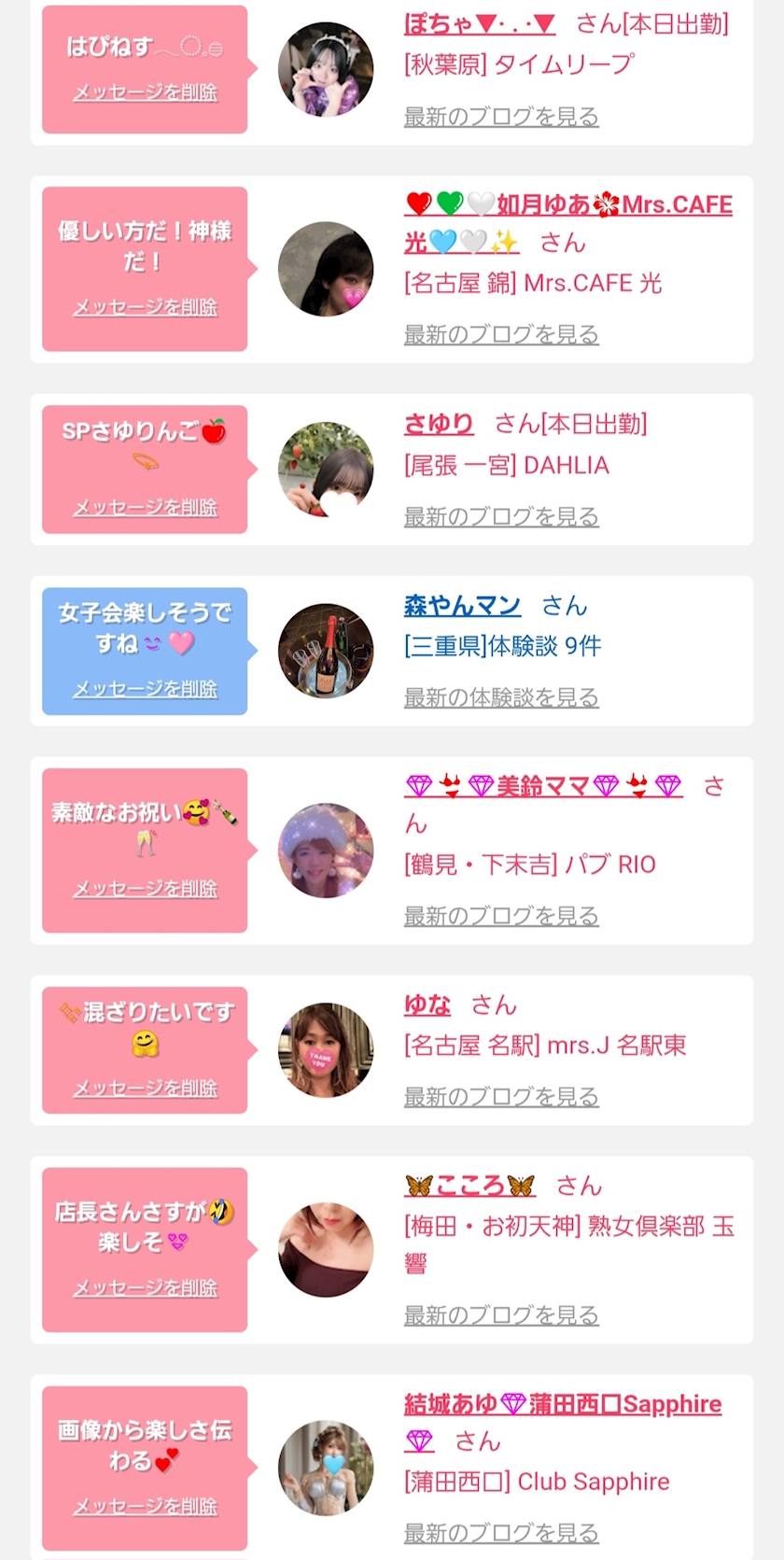Screen dimensions: 784x1560
Task: Open 森やんマン's profile link
Action: (462, 606)
